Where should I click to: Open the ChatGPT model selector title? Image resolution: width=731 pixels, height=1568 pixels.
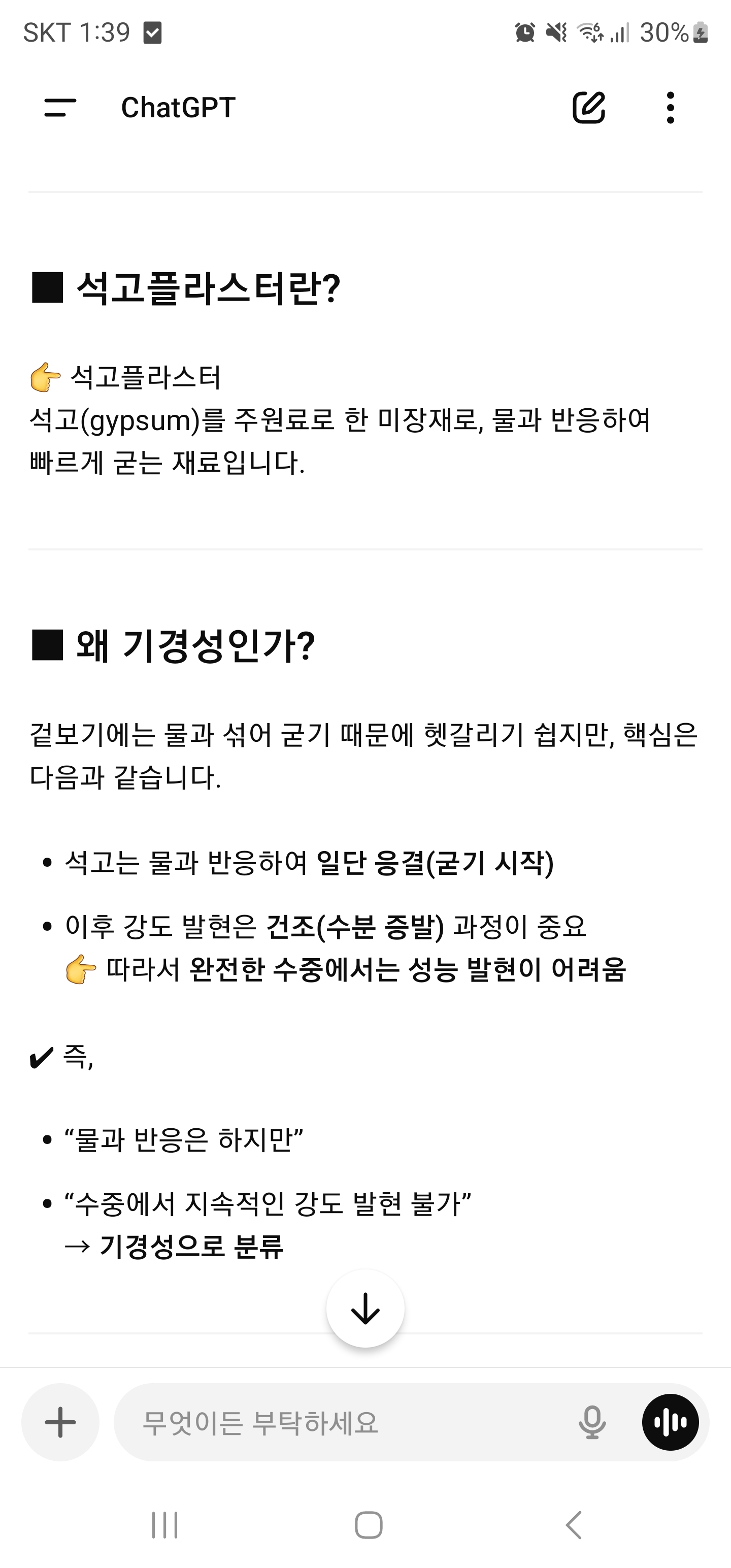(x=178, y=108)
